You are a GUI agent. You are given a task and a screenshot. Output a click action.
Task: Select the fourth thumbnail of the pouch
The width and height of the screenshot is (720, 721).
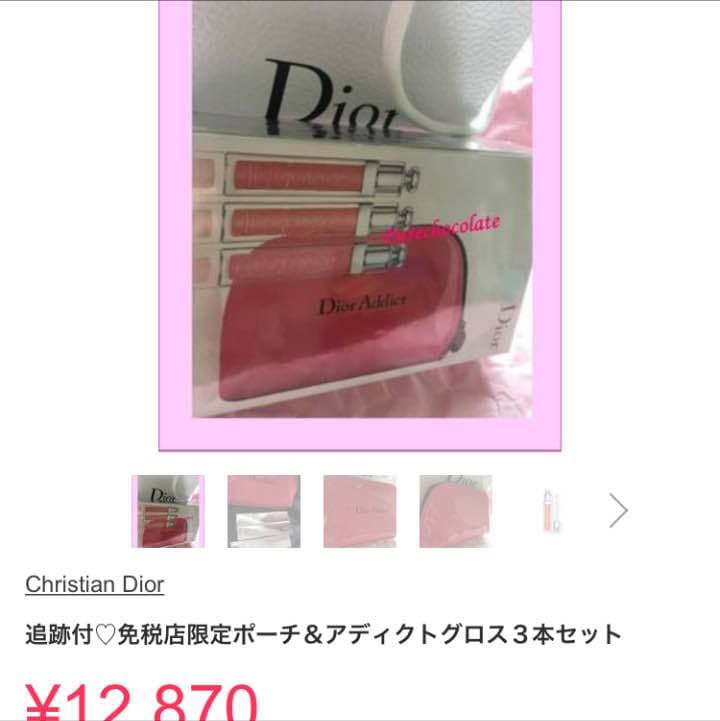456,511
